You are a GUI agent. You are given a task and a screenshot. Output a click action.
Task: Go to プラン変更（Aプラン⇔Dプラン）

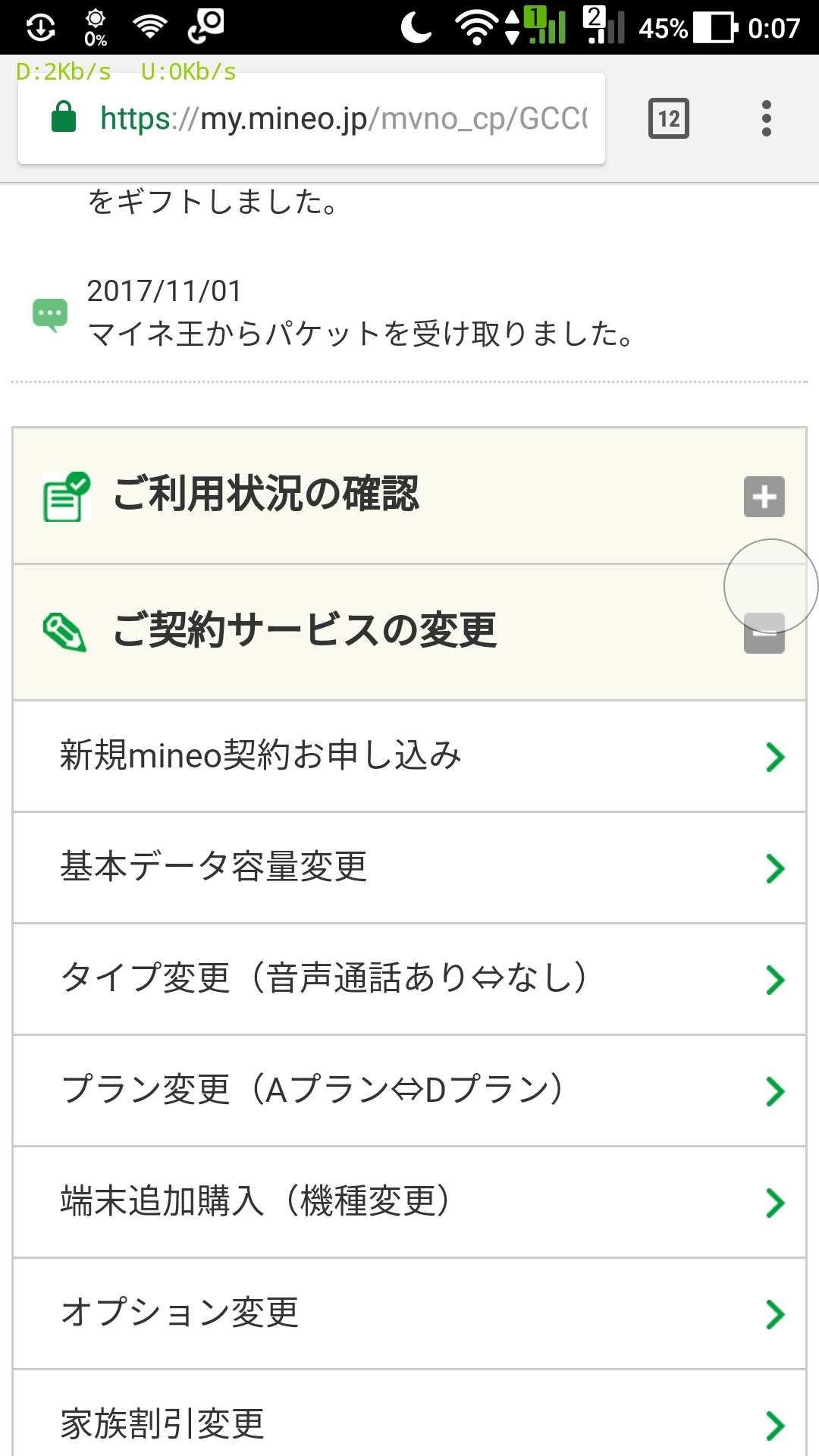(x=409, y=1090)
